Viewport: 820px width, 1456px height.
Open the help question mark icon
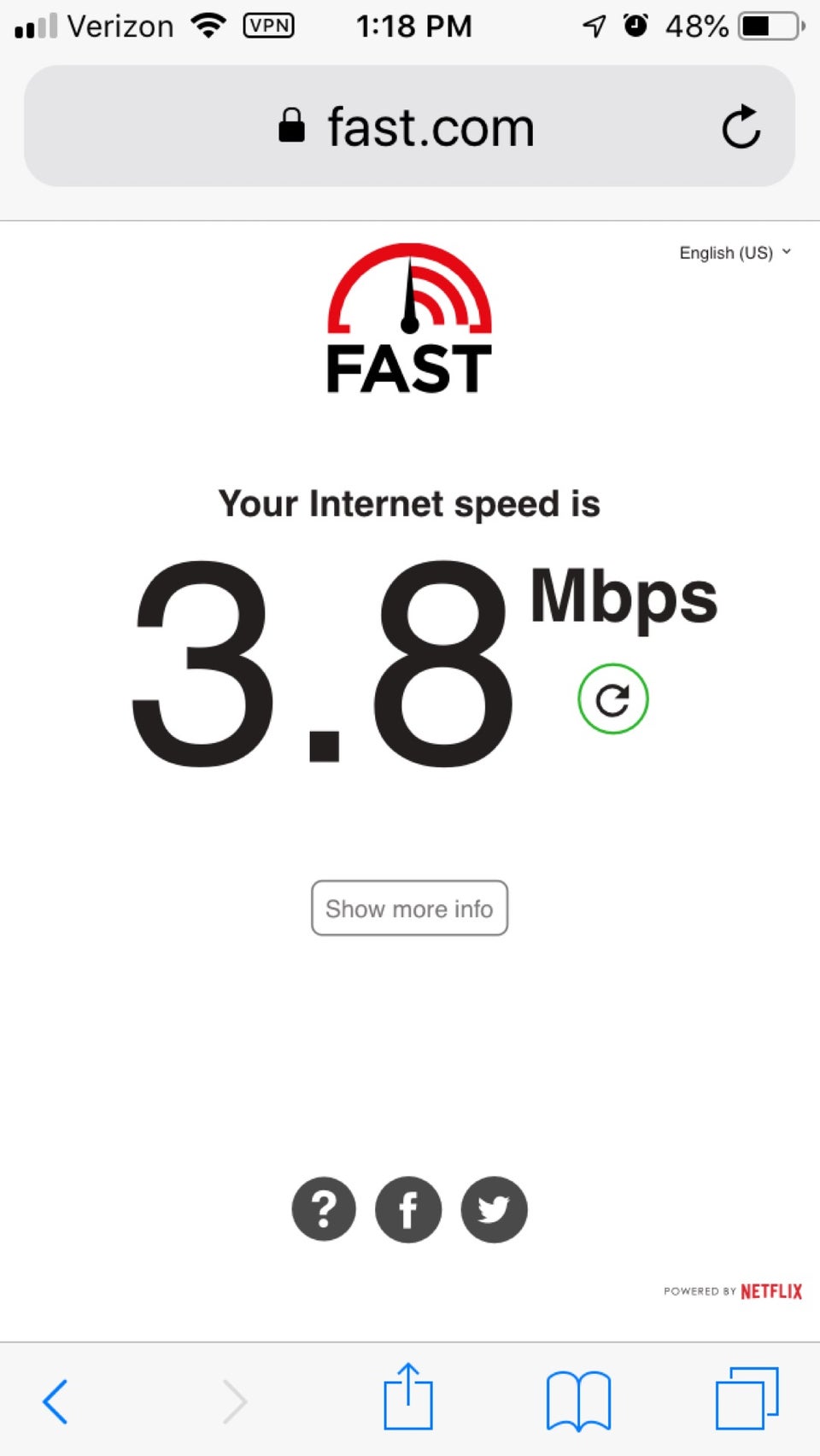(x=324, y=1209)
